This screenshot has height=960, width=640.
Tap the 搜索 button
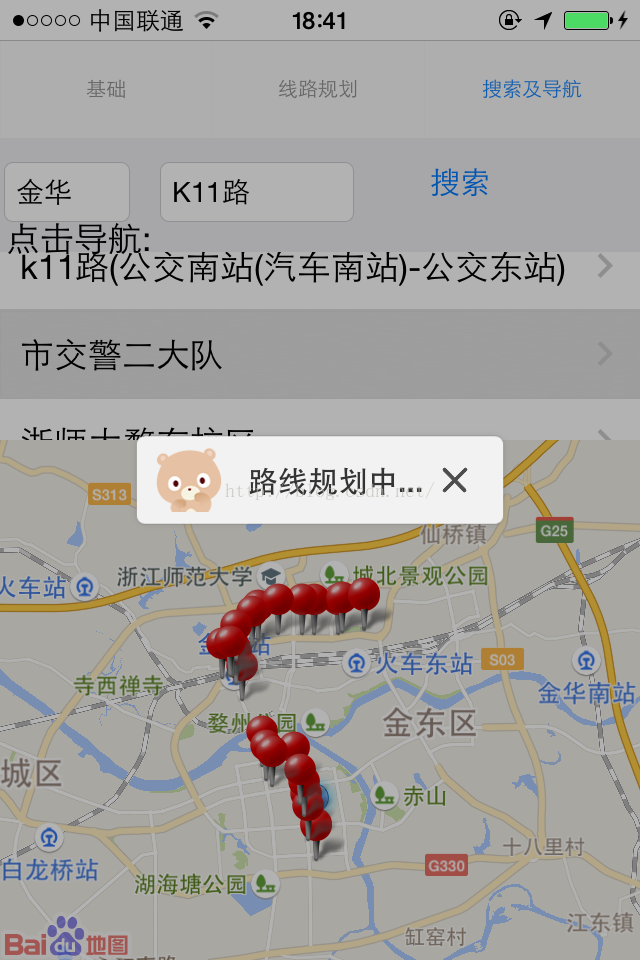(x=460, y=183)
